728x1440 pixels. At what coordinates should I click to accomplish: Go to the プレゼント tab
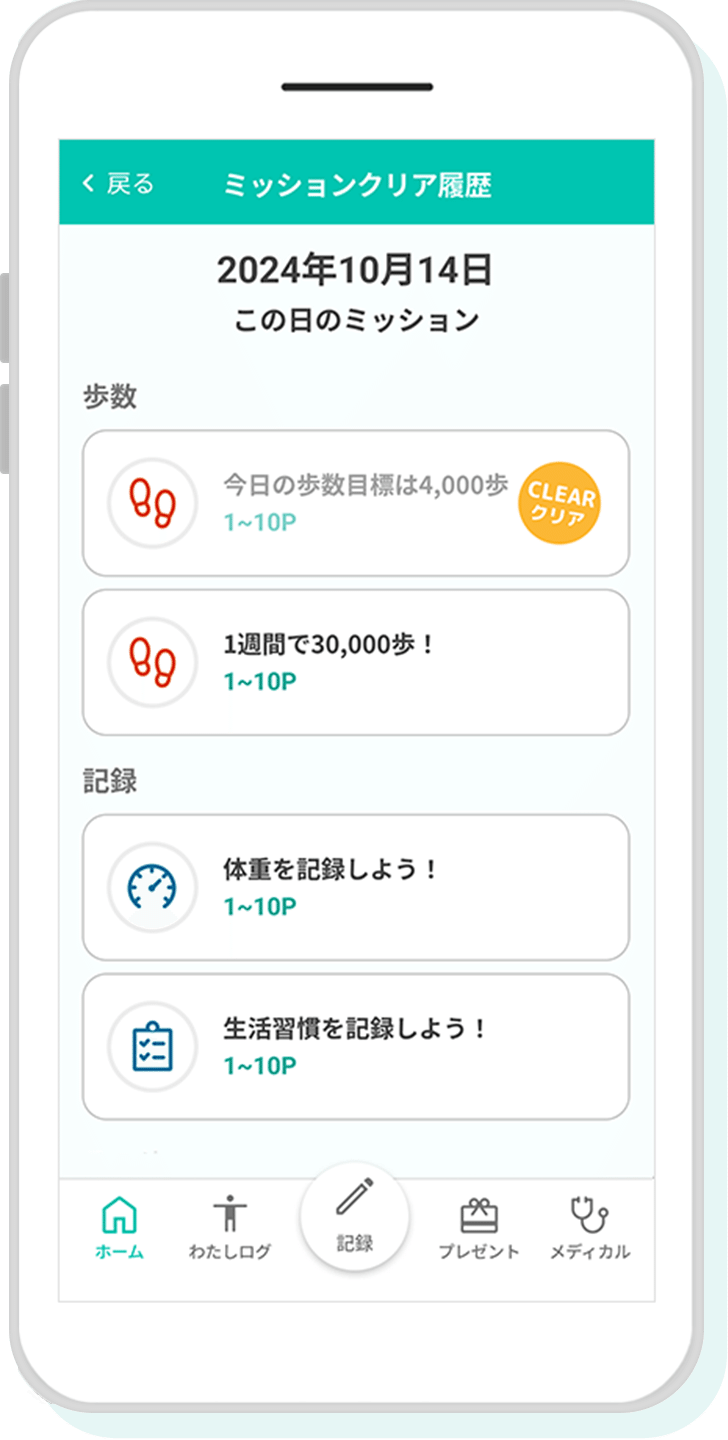tap(479, 1228)
